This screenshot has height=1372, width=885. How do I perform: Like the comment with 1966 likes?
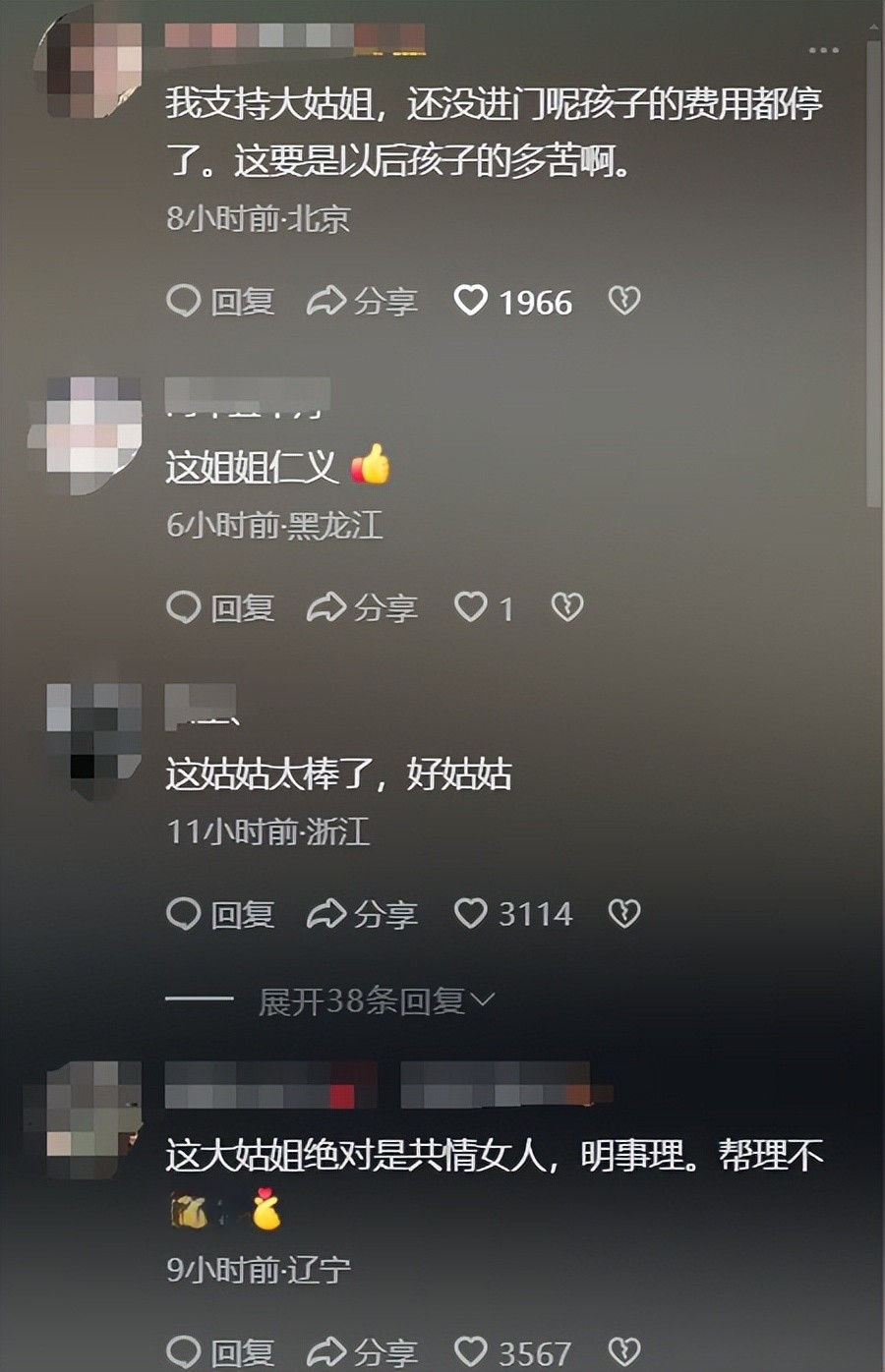(471, 301)
